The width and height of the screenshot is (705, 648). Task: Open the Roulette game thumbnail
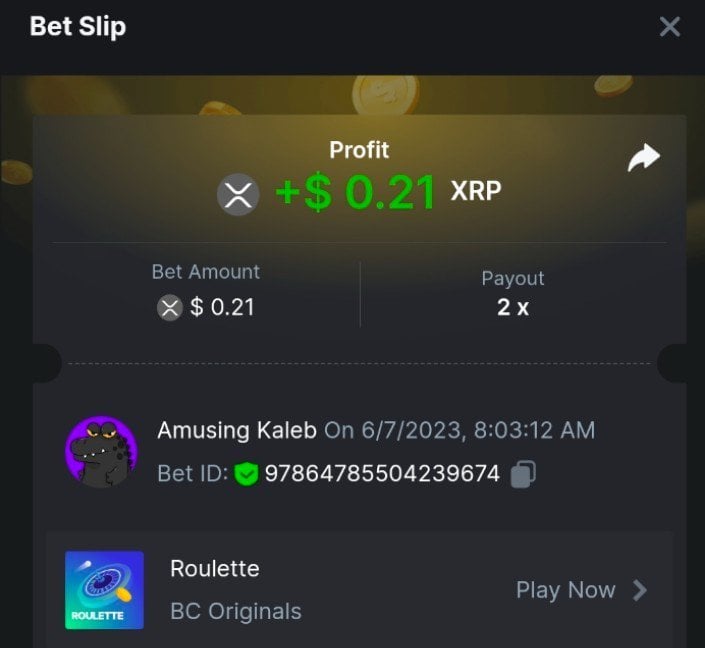pyautogui.click(x=104, y=590)
